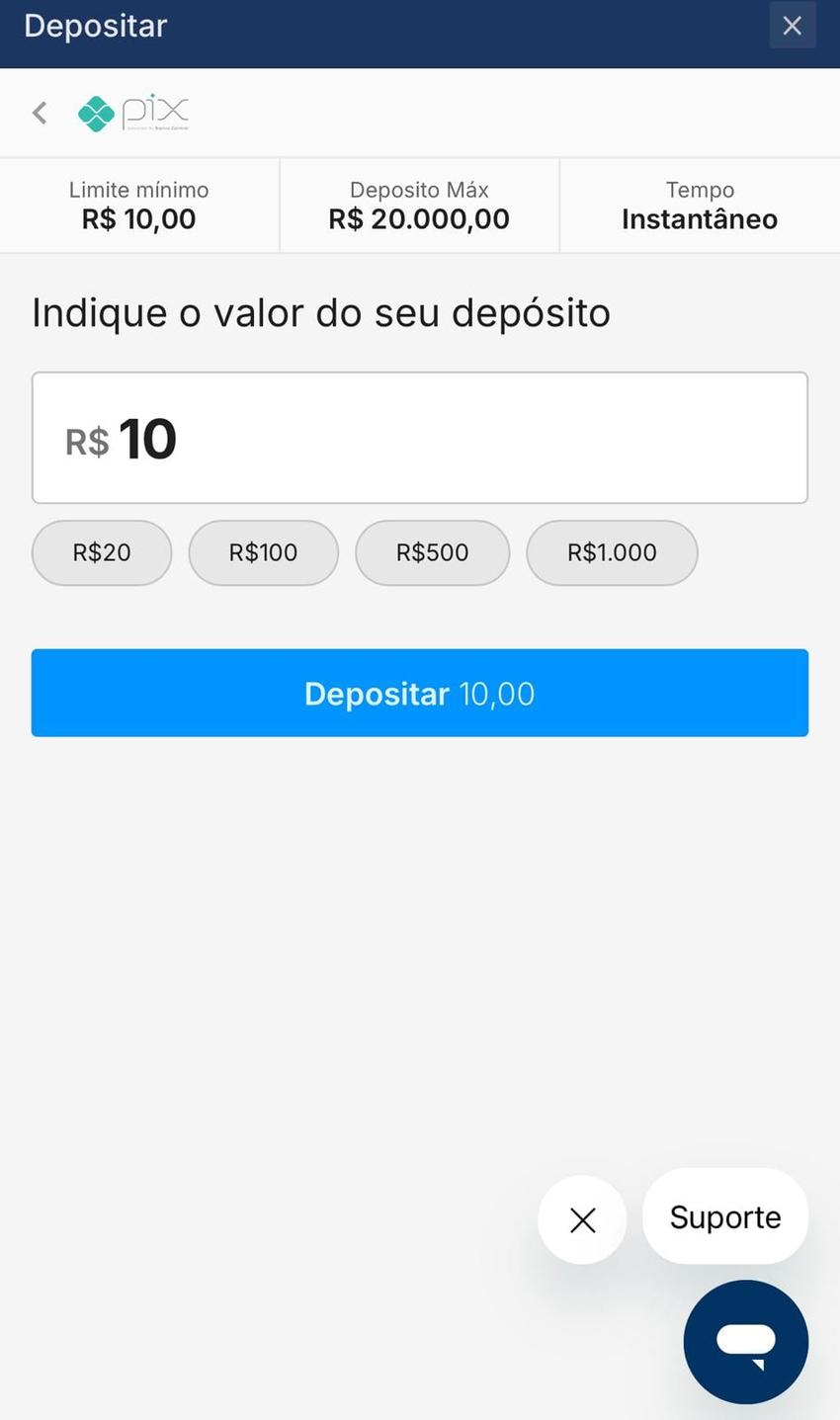The width and height of the screenshot is (840, 1420).
Task: Click inside the deposit amount field
Action: point(420,438)
